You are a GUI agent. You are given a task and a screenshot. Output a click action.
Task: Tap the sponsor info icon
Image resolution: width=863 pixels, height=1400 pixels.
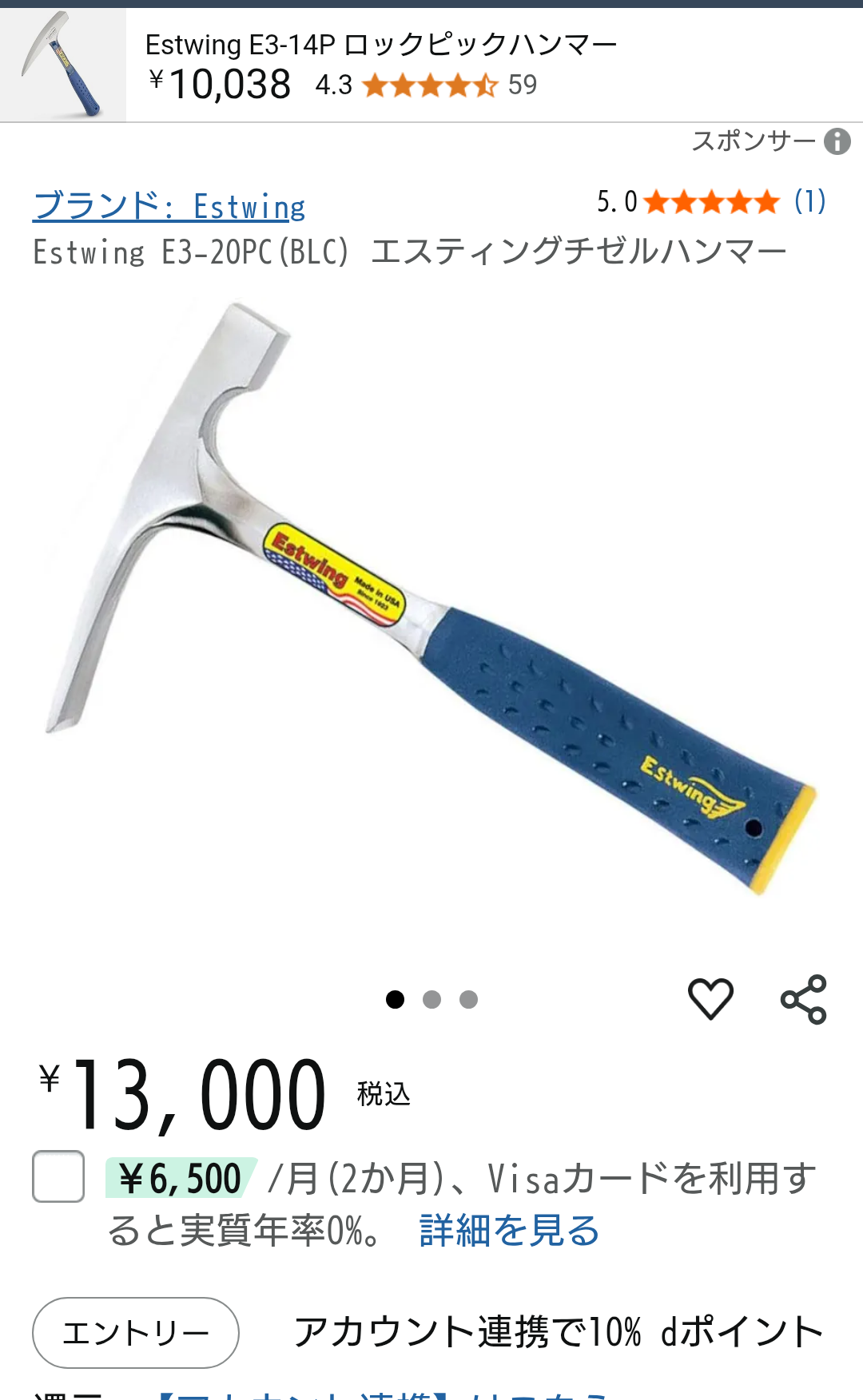click(837, 141)
